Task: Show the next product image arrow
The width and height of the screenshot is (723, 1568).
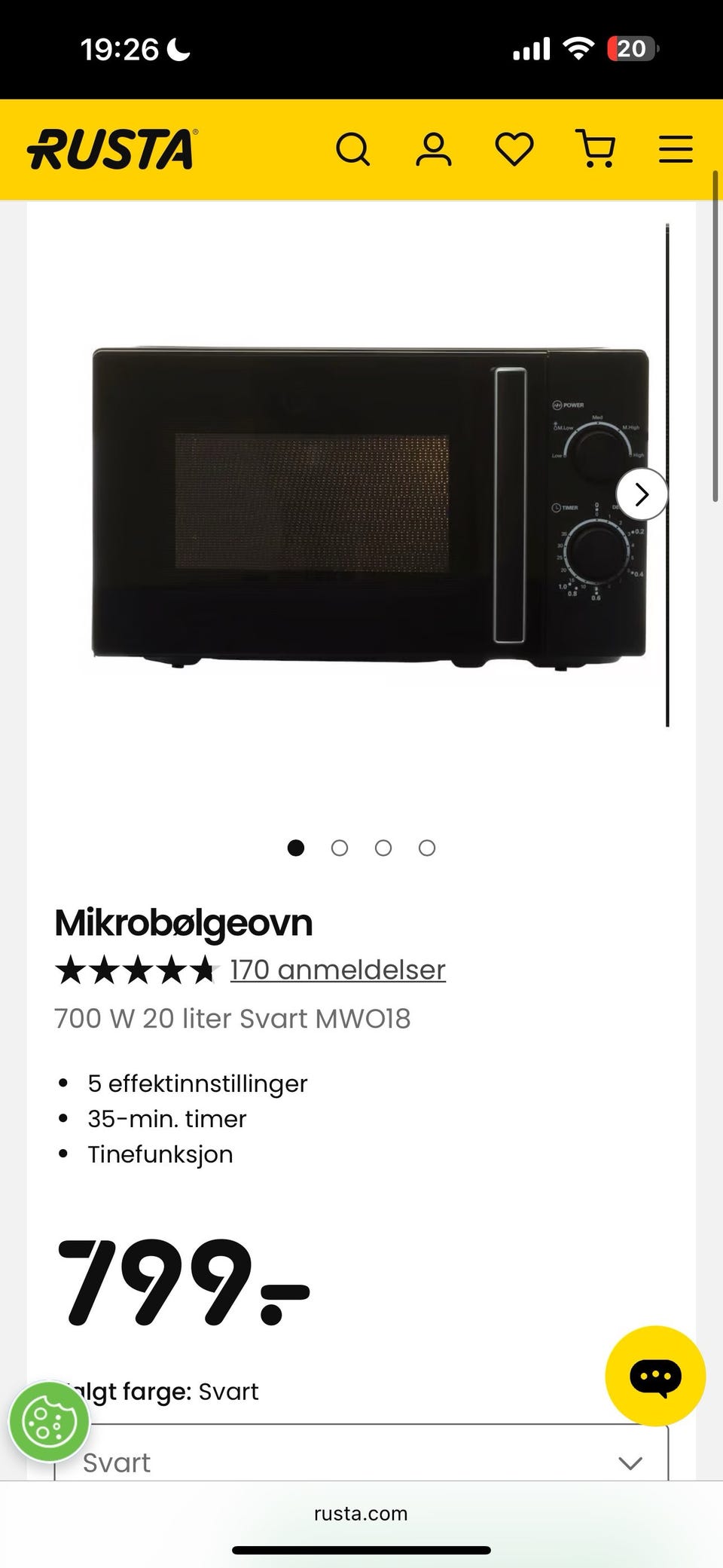Action: [642, 494]
